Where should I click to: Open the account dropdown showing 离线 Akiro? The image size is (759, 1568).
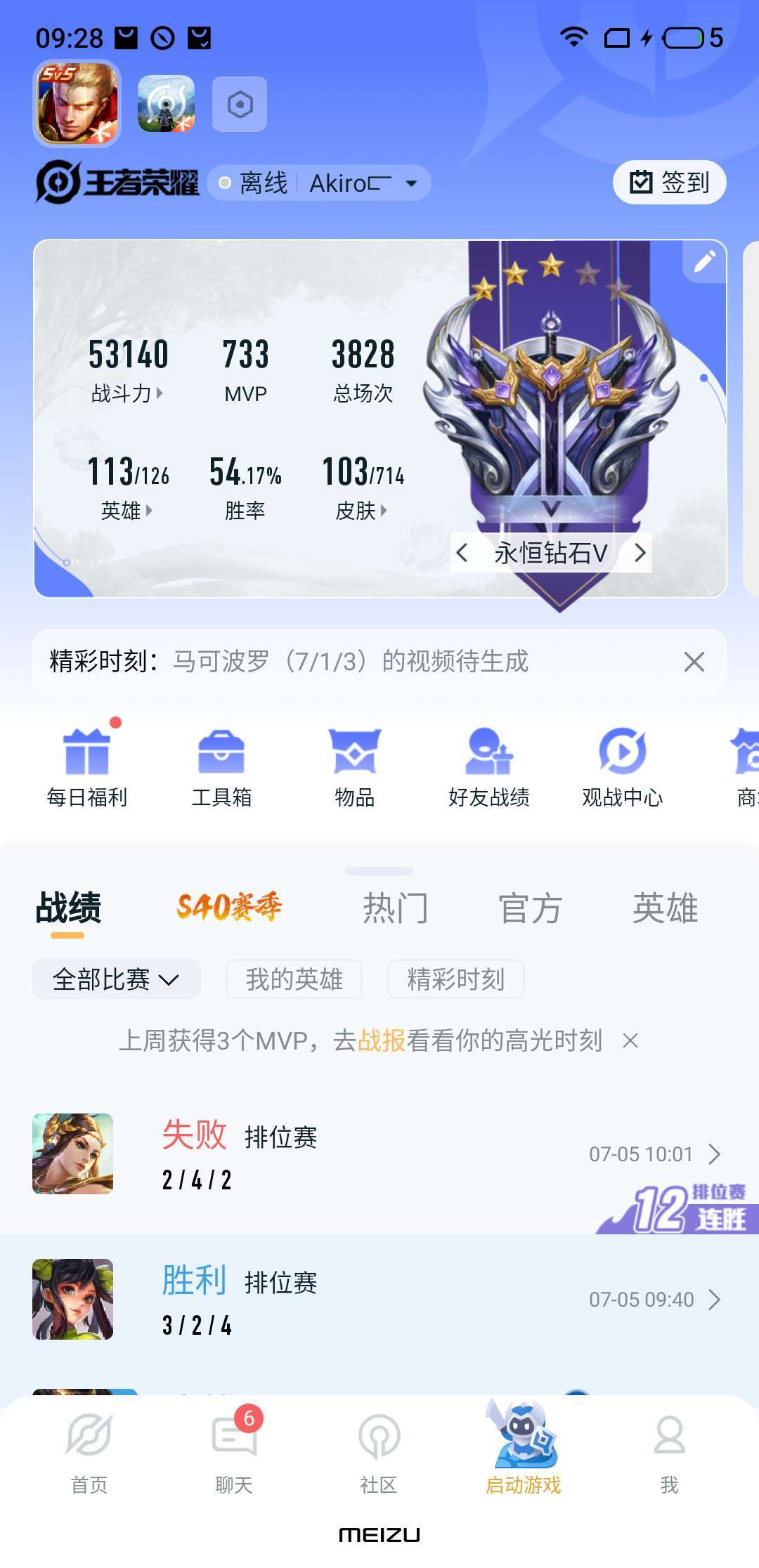pyautogui.click(x=319, y=183)
